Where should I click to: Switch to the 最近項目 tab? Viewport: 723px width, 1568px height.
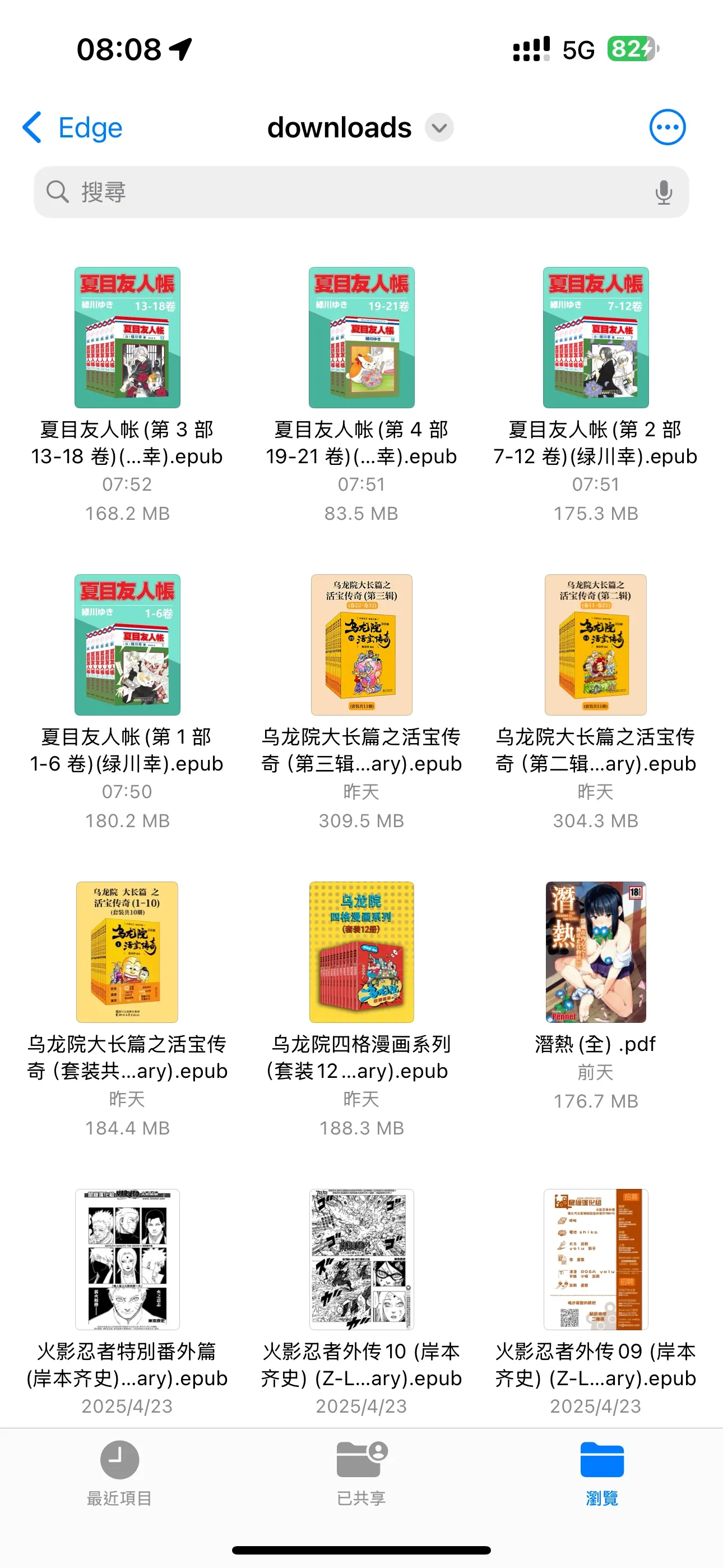point(119,1473)
